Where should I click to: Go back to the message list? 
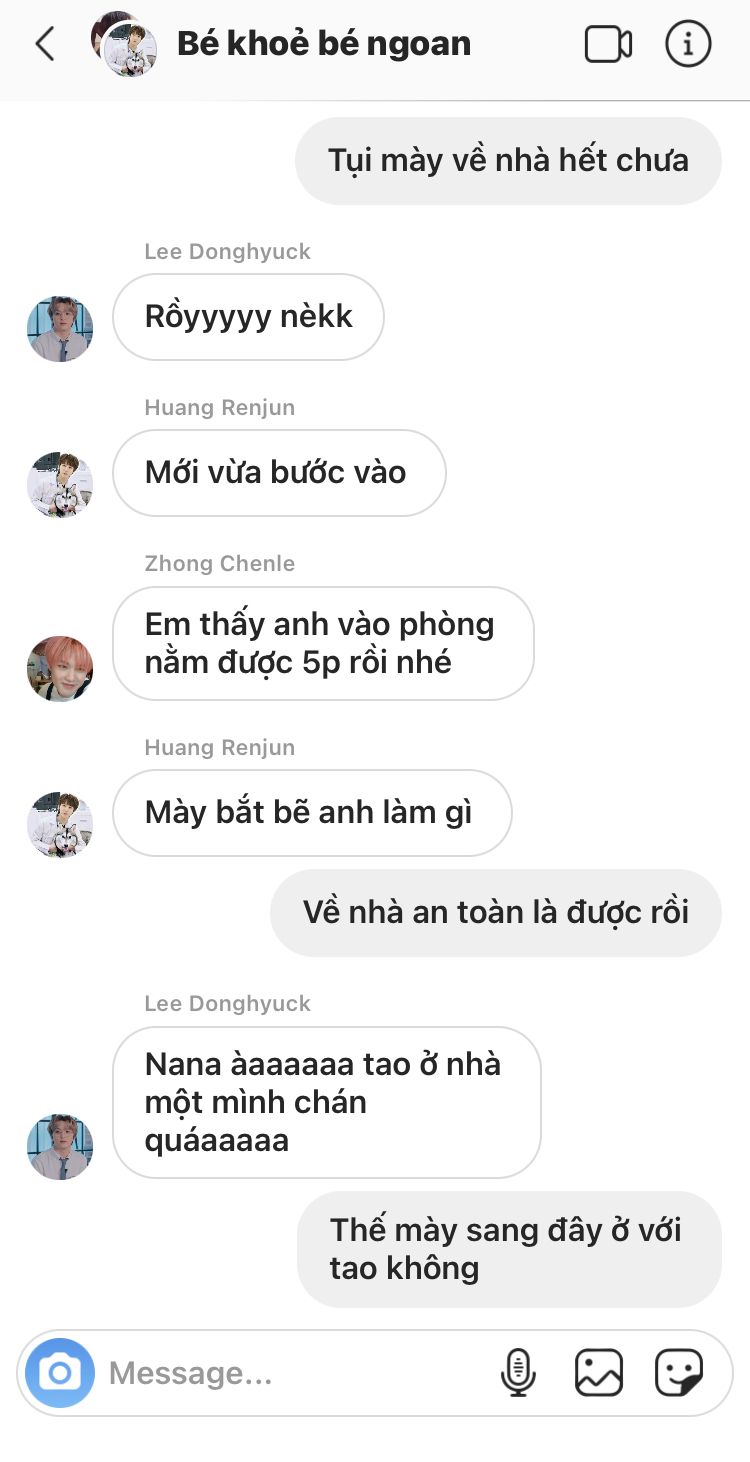coord(45,45)
